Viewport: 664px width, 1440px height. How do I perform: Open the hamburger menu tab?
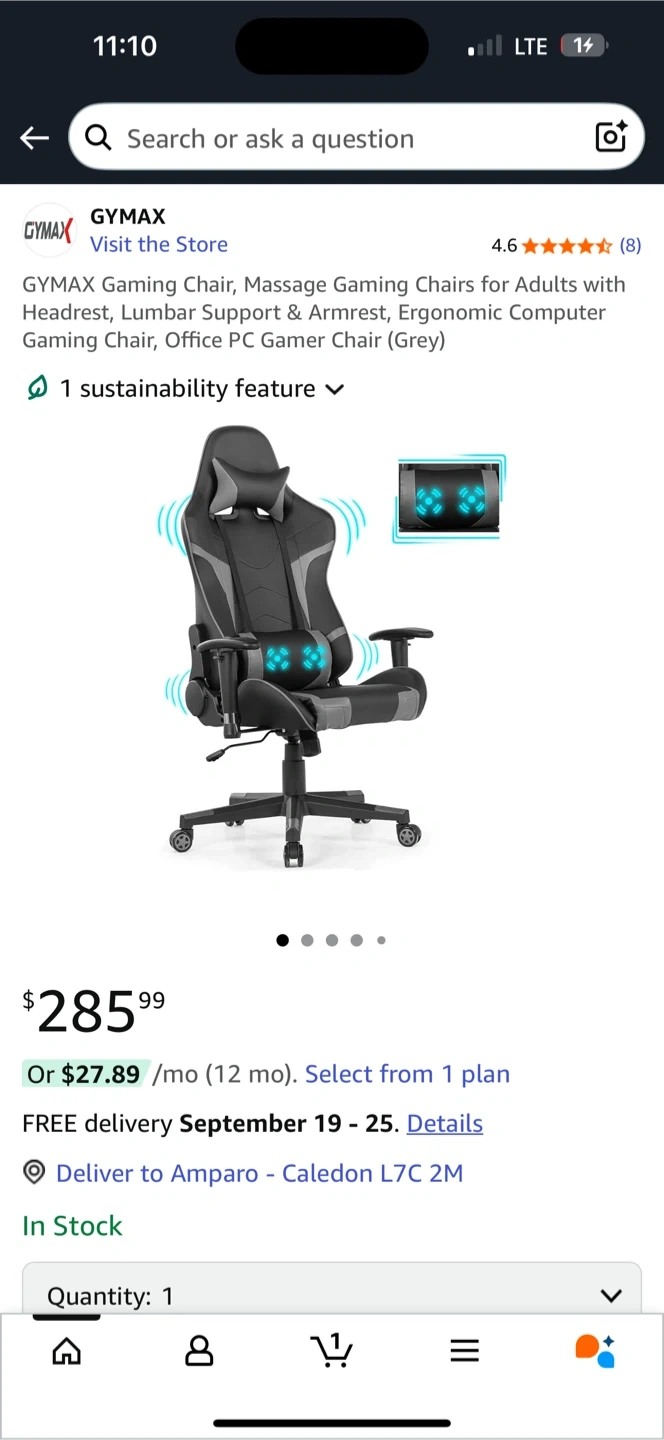point(464,1351)
